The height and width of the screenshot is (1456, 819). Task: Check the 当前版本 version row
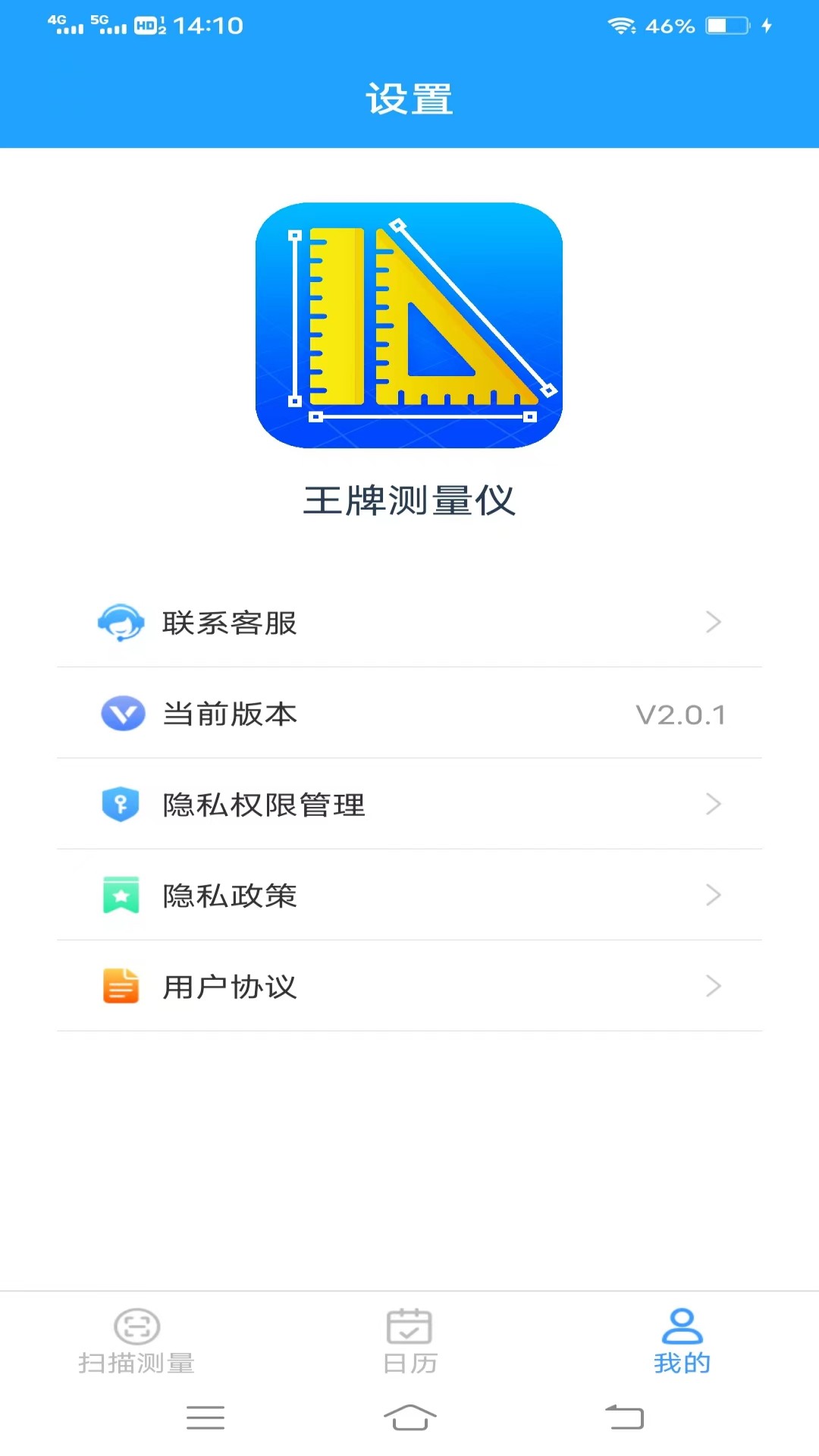pos(409,714)
